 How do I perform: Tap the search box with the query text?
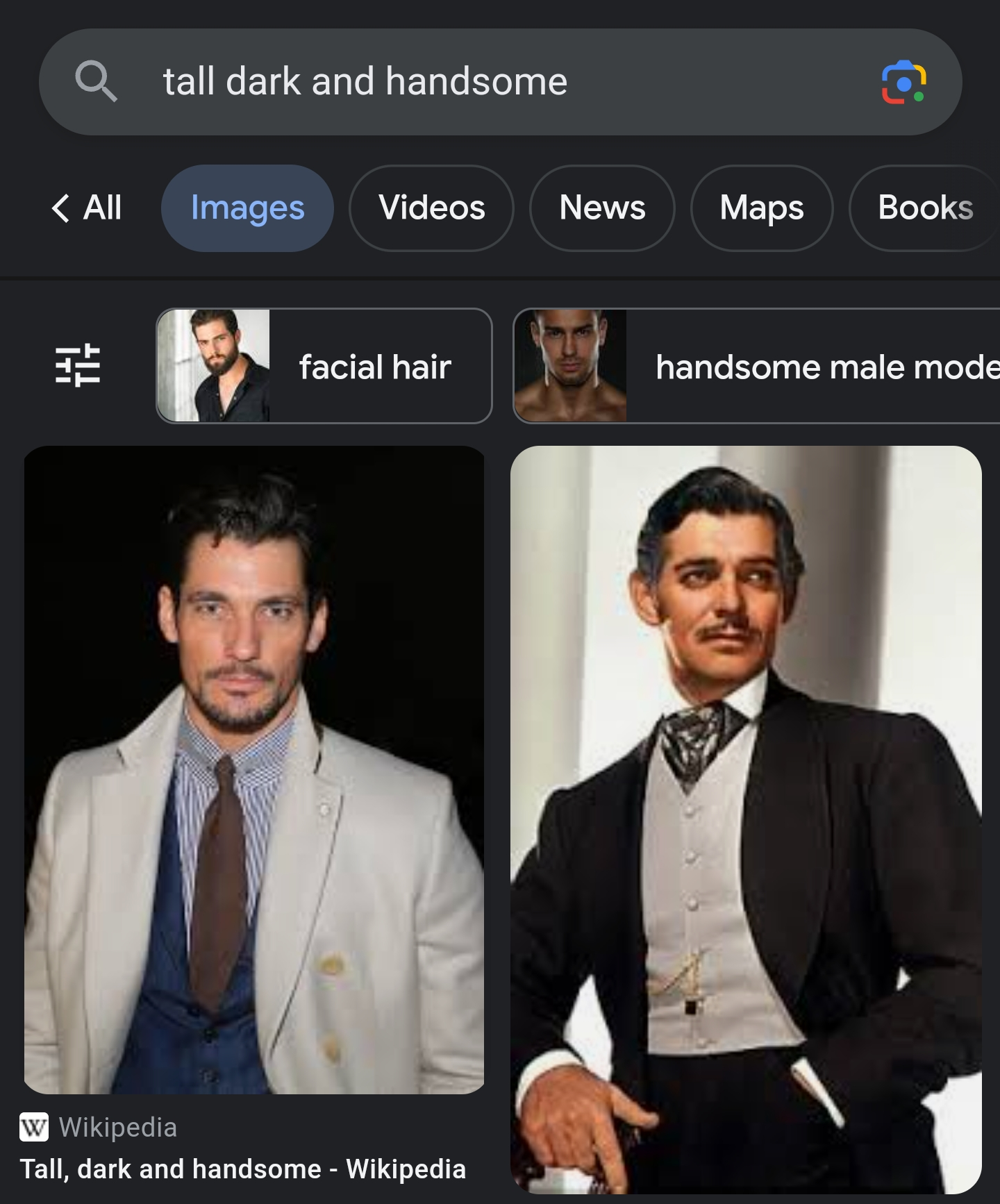point(444,82)
